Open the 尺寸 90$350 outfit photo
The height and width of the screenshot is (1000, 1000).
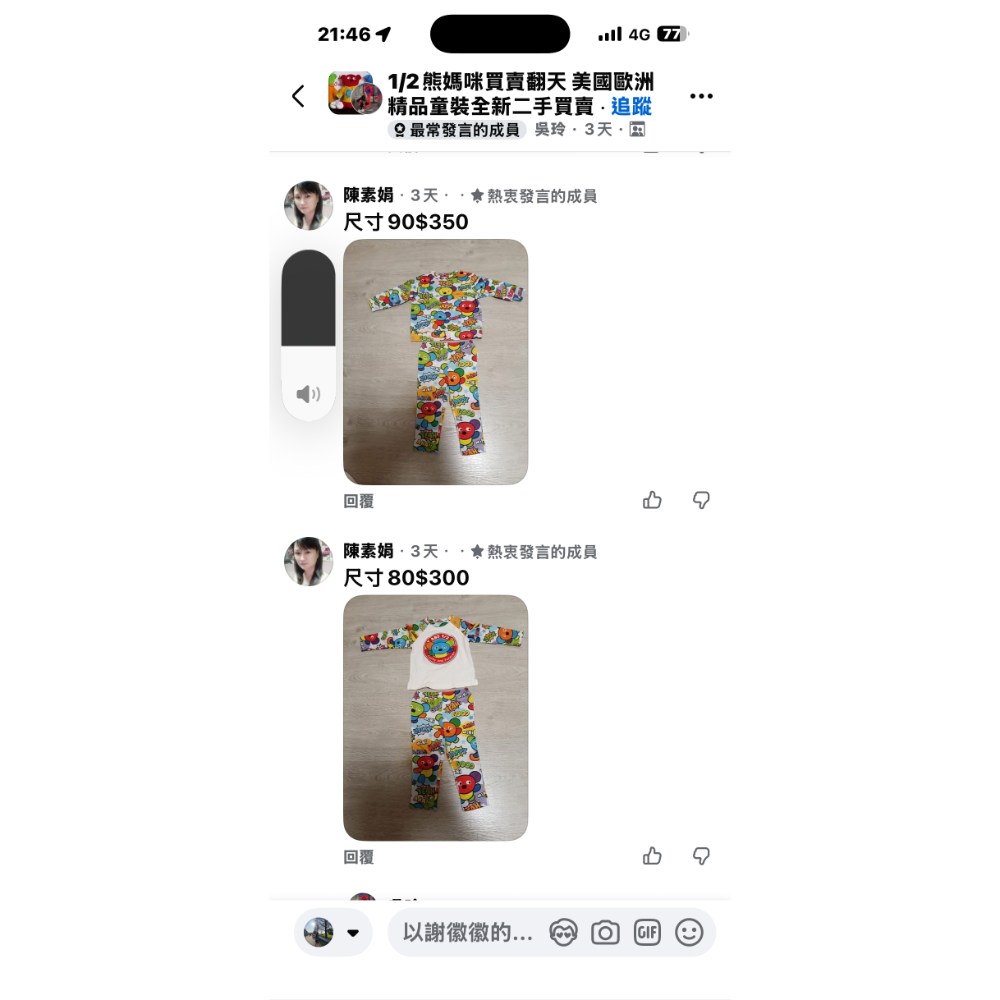(x=435, y=362)
